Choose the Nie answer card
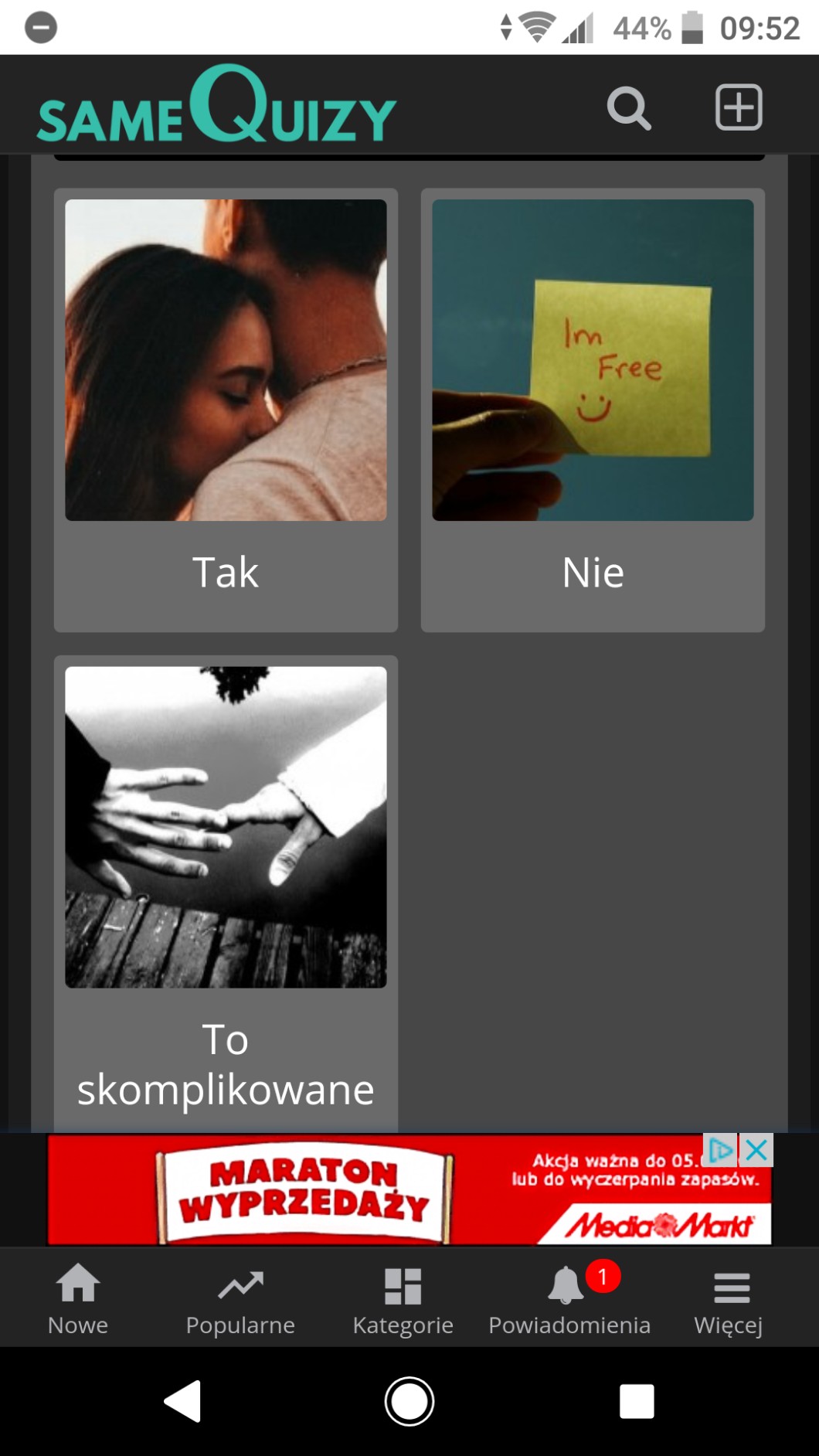 593,410
